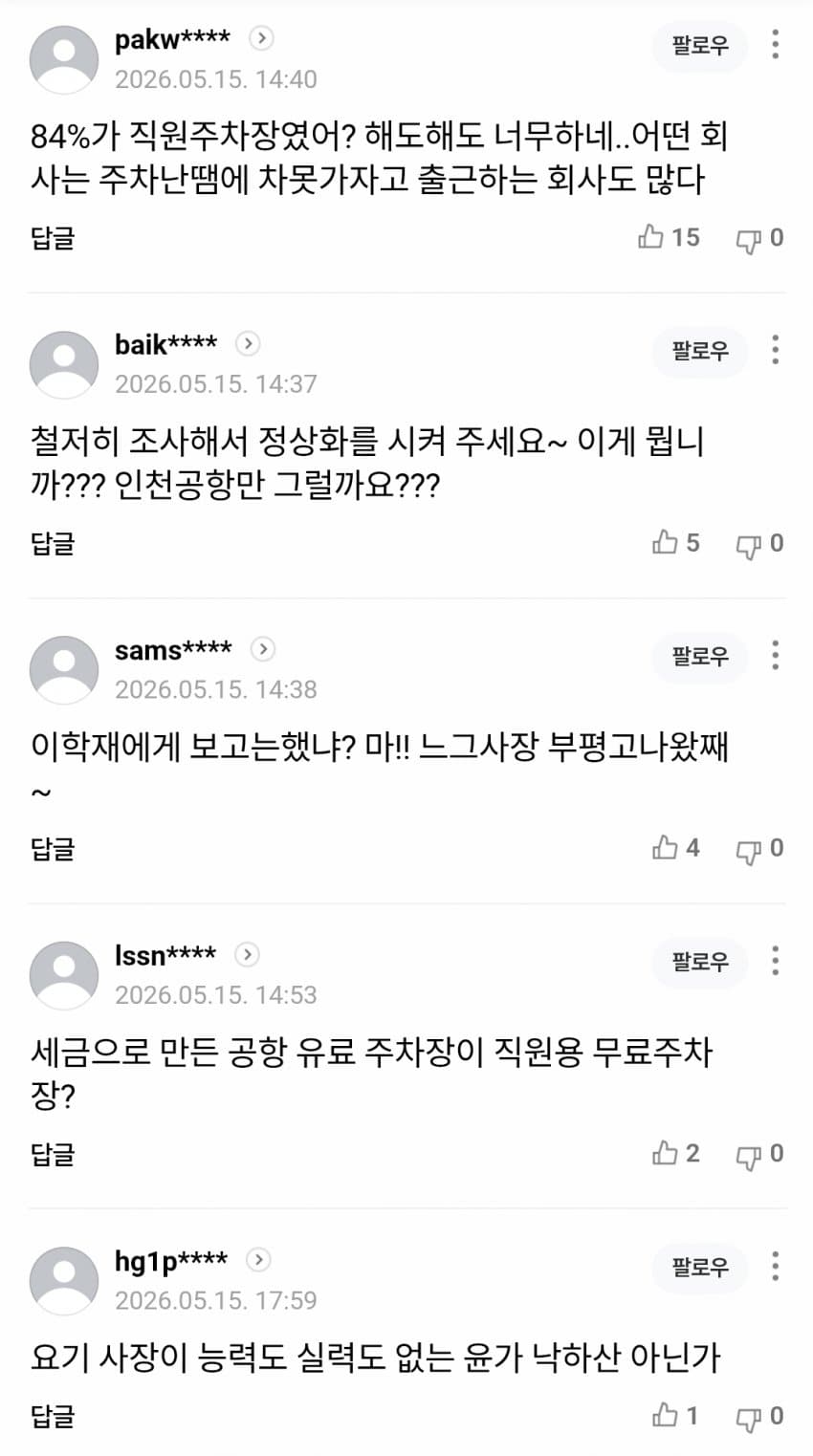Reply to baik****'s comment
The height and width of the screenshot is (1456, 813).
[x=53, y=543]
